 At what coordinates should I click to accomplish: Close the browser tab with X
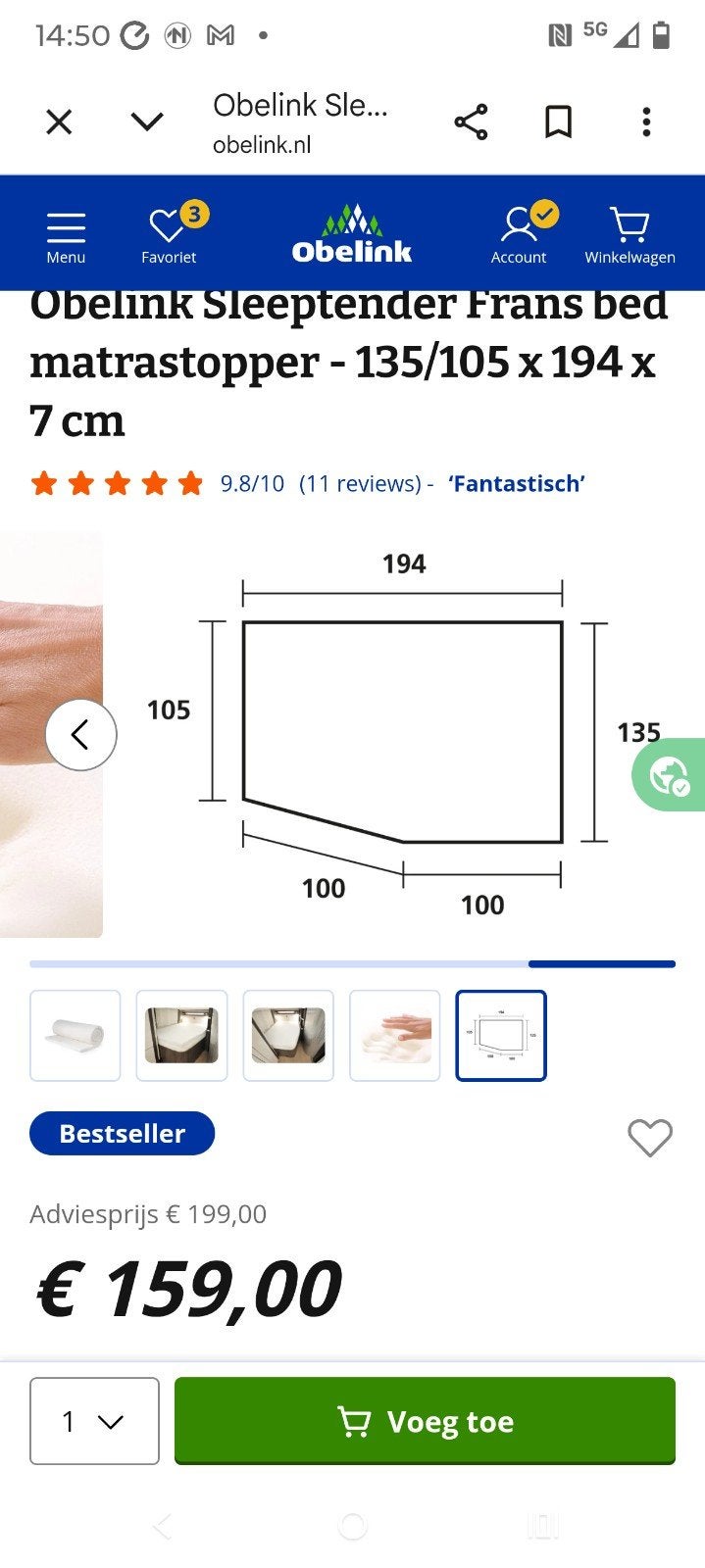(x=60, y=122)
